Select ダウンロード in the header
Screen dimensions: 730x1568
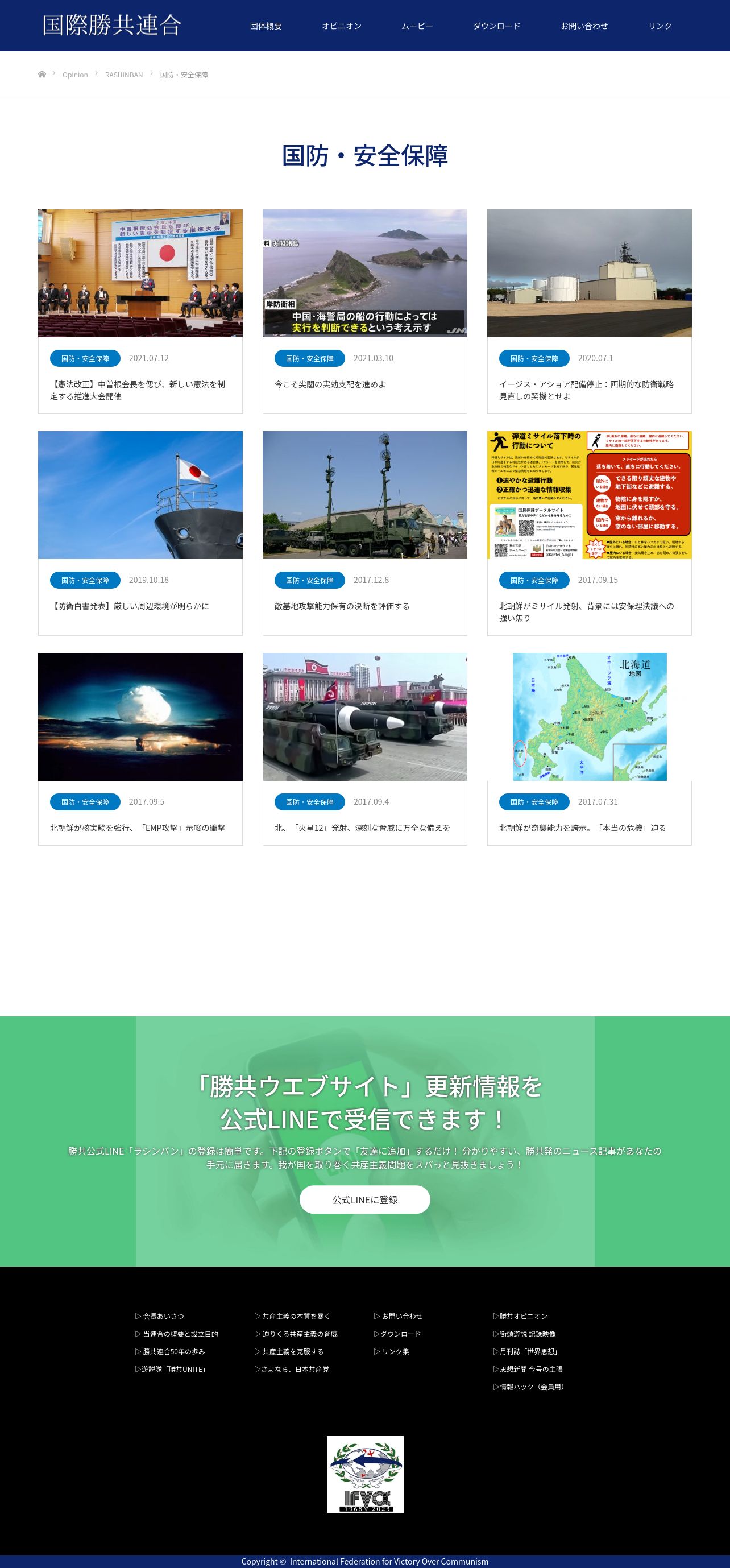click(496, 26)
